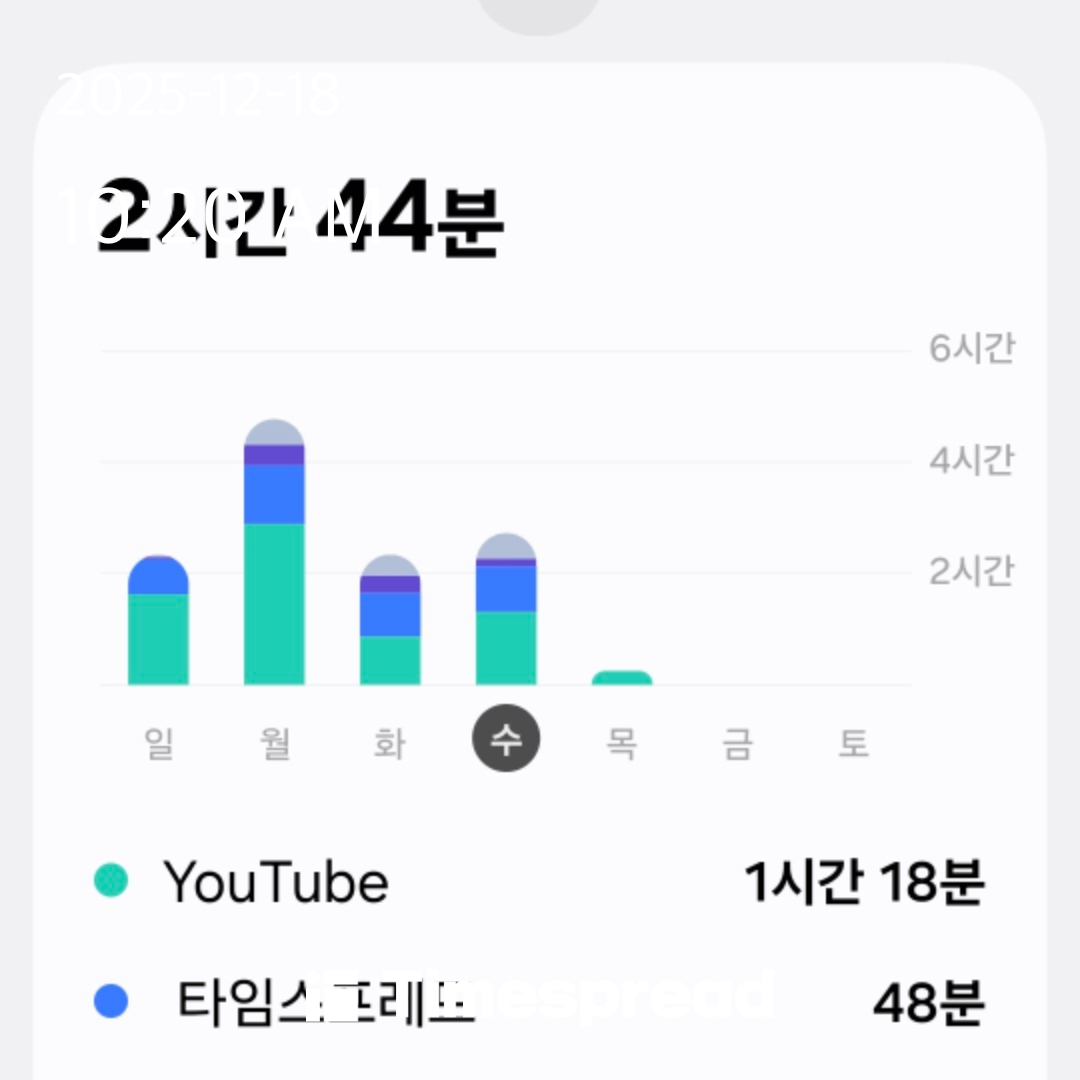Screen dimensions: 1080x1080
Task: Open YouTube usage details row
Action: [540, 882]
